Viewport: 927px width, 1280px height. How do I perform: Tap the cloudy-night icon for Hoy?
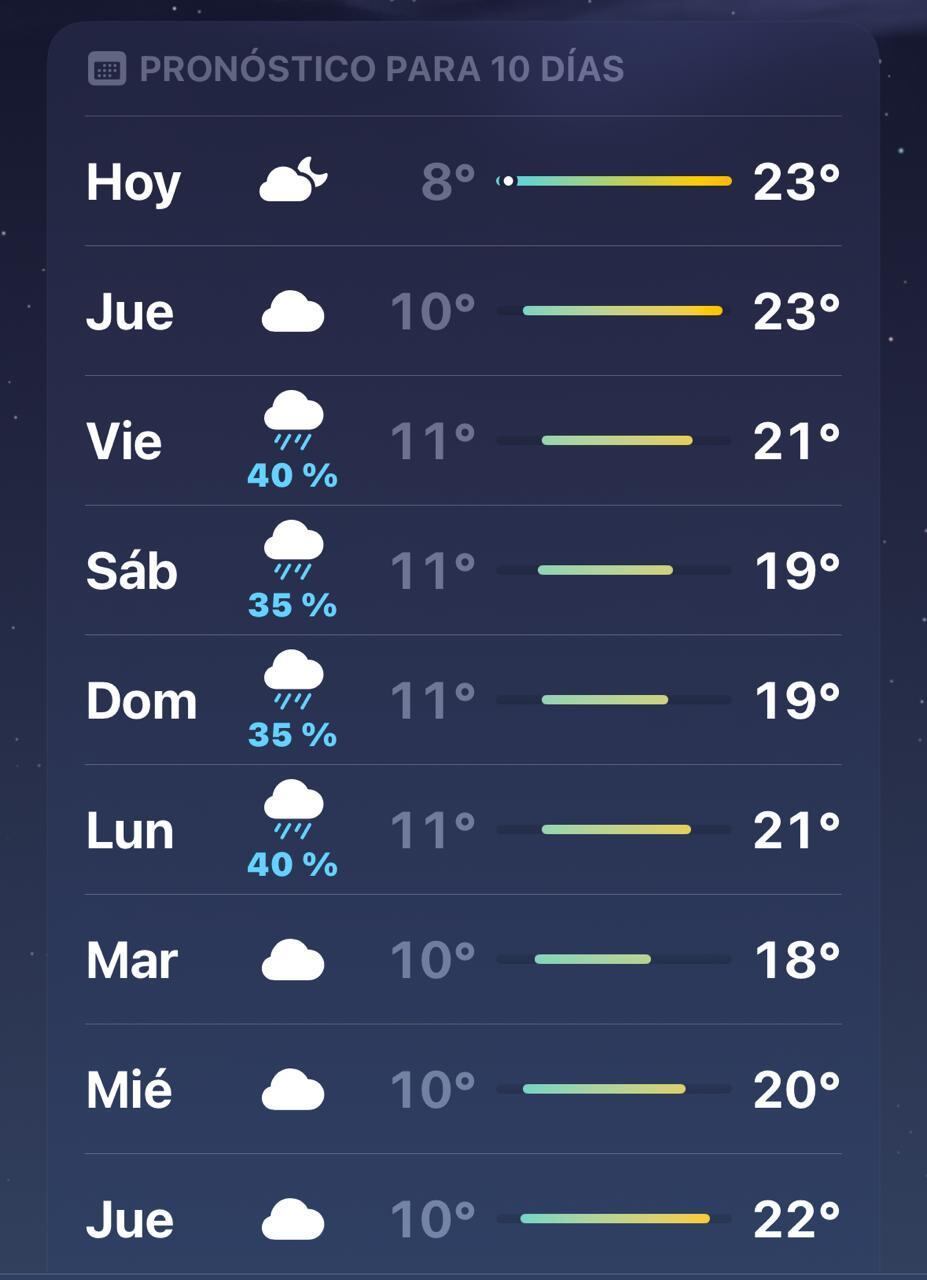(292, 180)
